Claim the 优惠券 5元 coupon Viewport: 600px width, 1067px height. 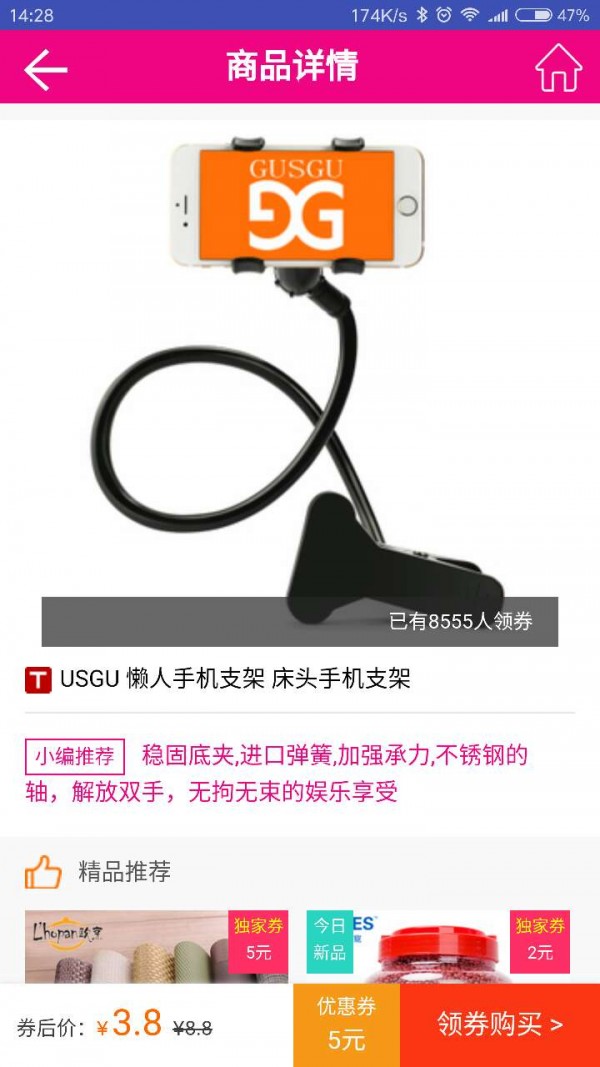pos(346,1024)
